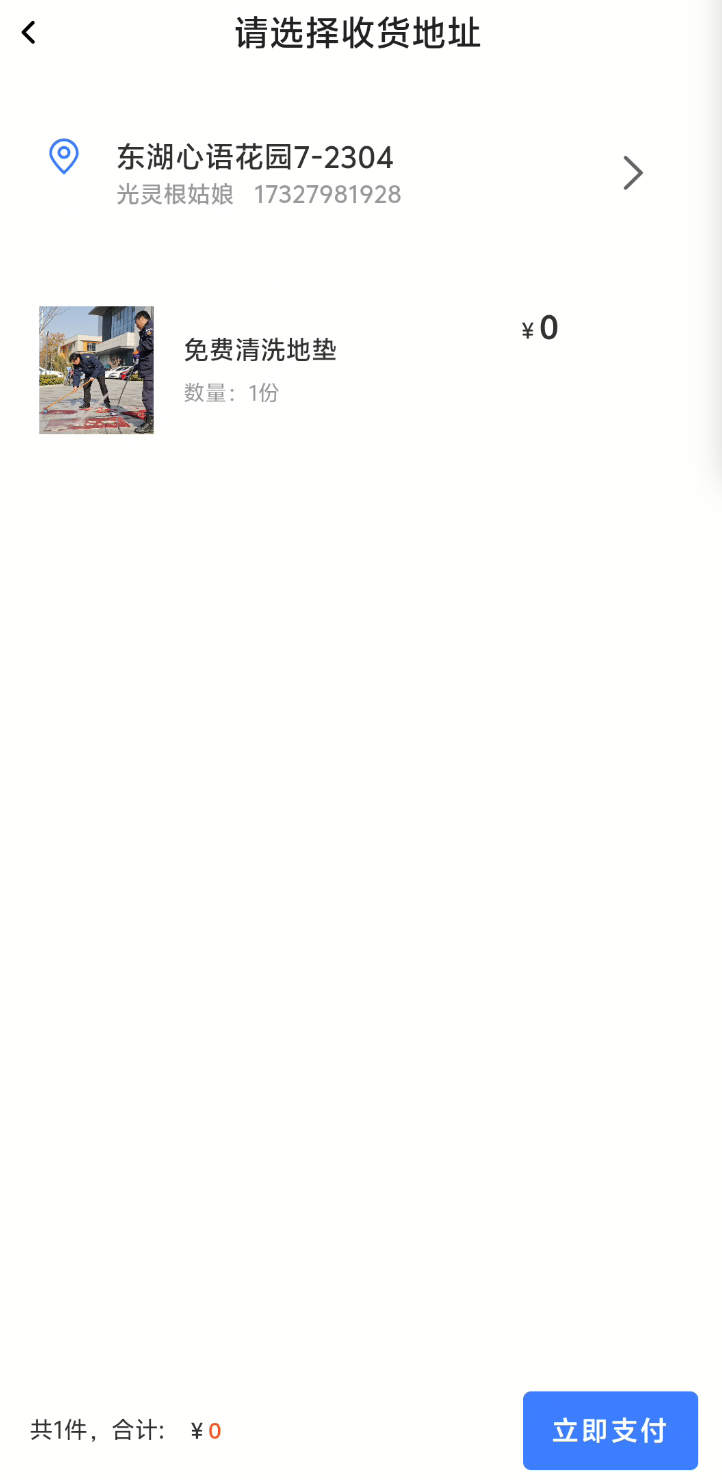This screenshot has height=1480, width=722.
Task: Tap the 立即支付 pay now button
Action: pos(610,1430)
